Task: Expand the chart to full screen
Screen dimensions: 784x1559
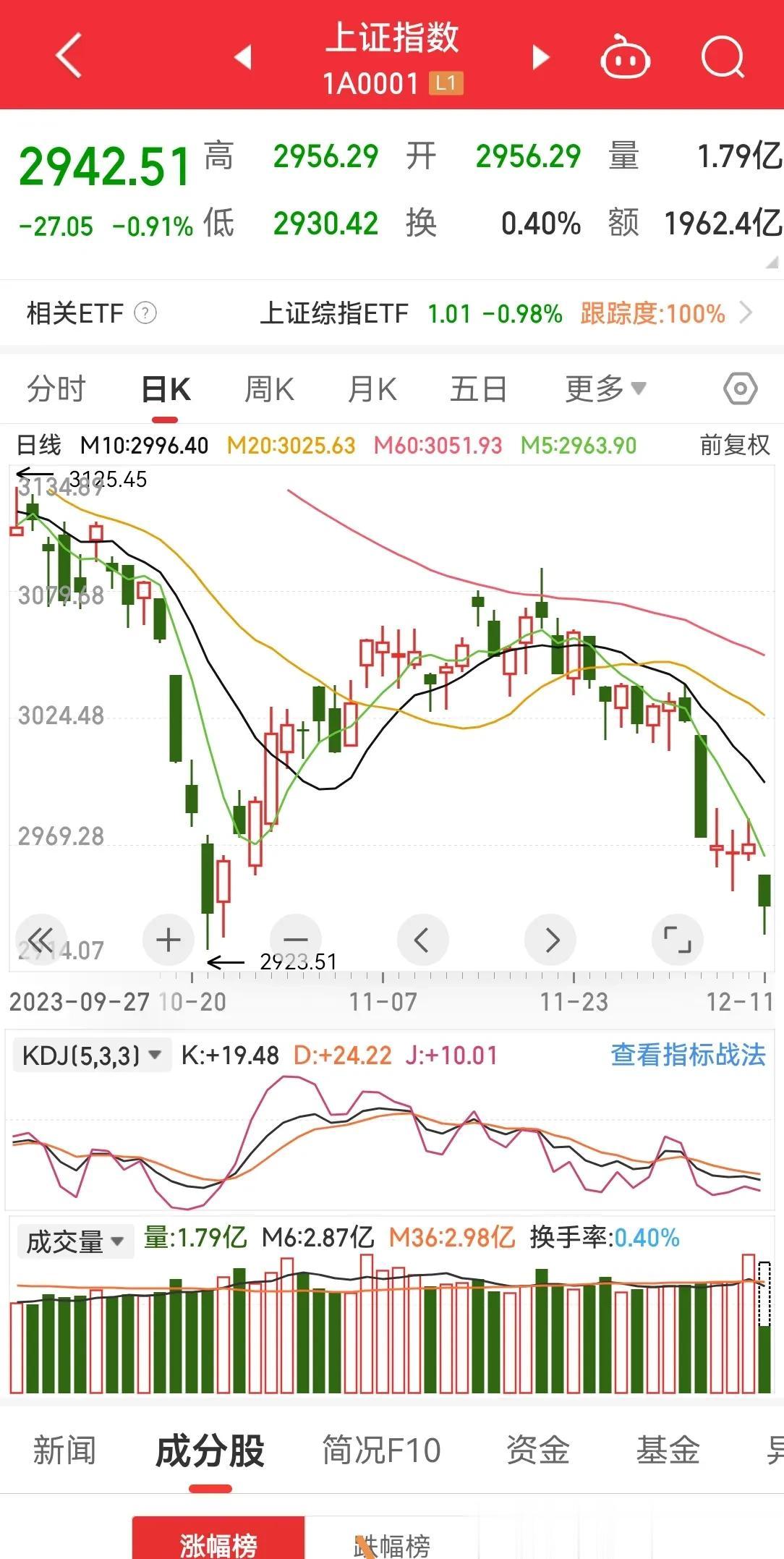Action: click(678, 940)
